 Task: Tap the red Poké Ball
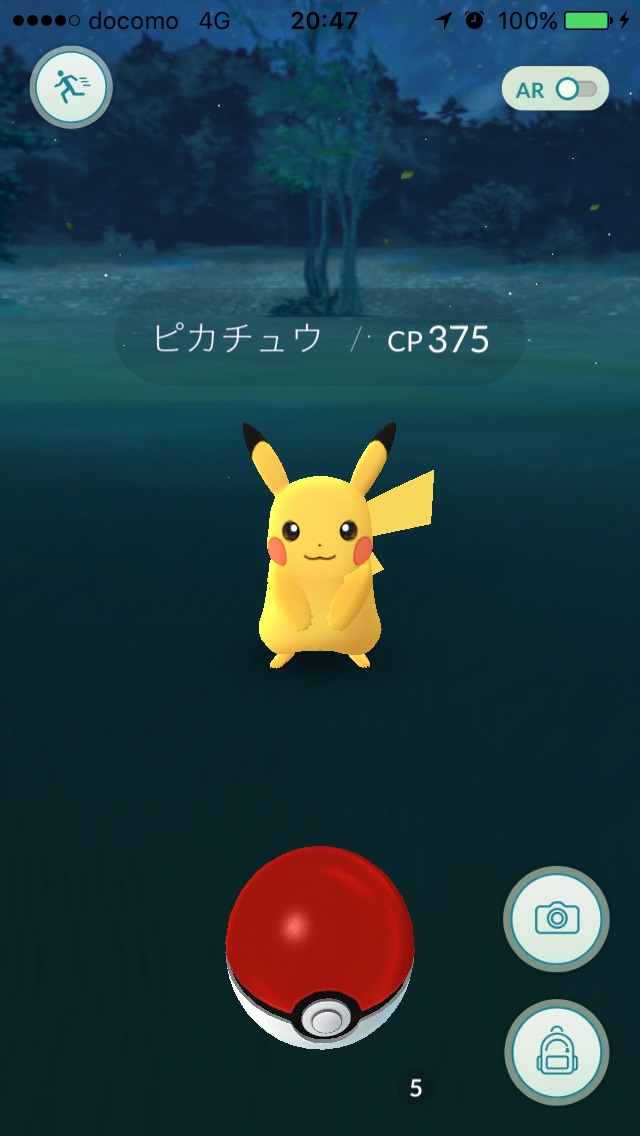[x=320, y=946]
